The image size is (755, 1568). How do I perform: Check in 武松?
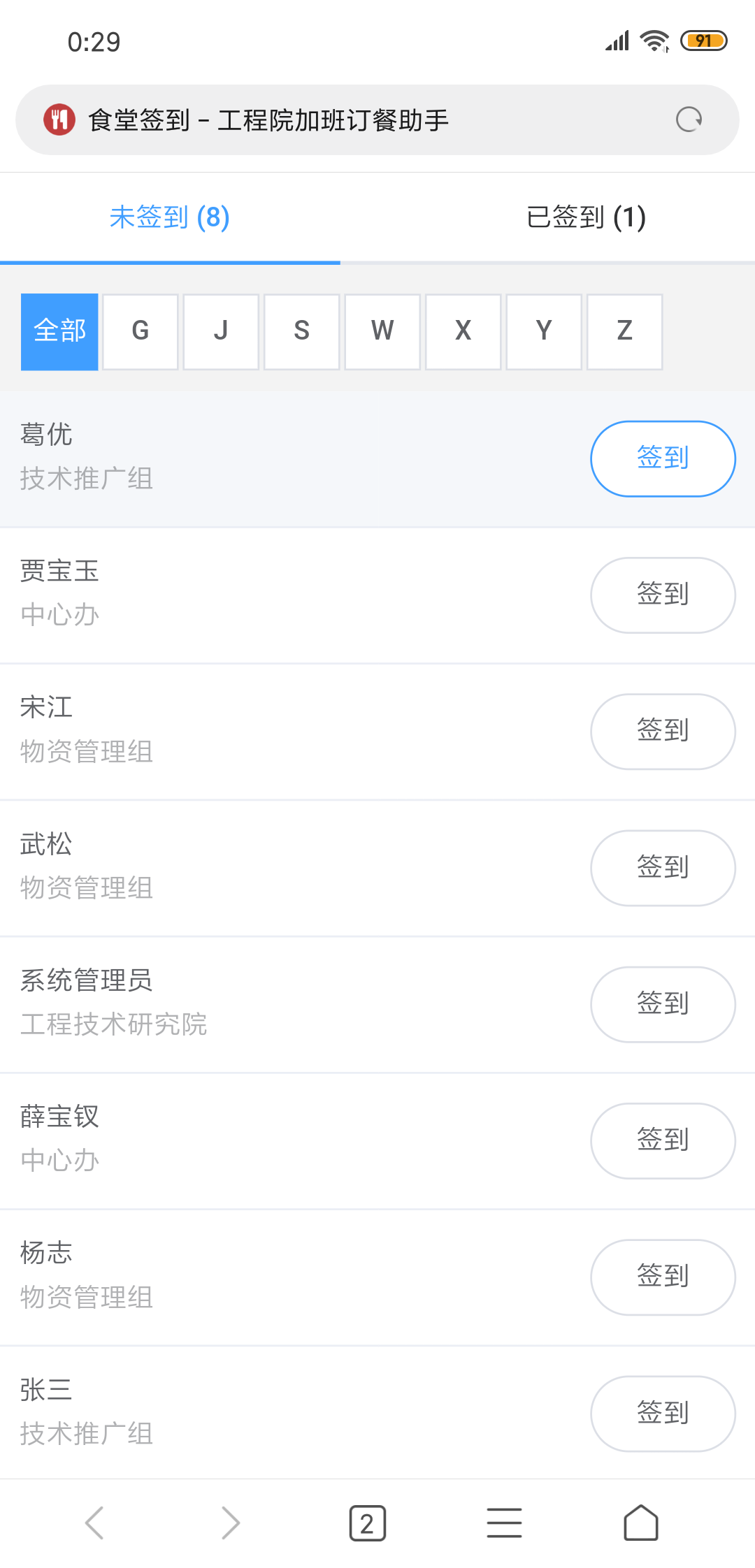point(663,868)
